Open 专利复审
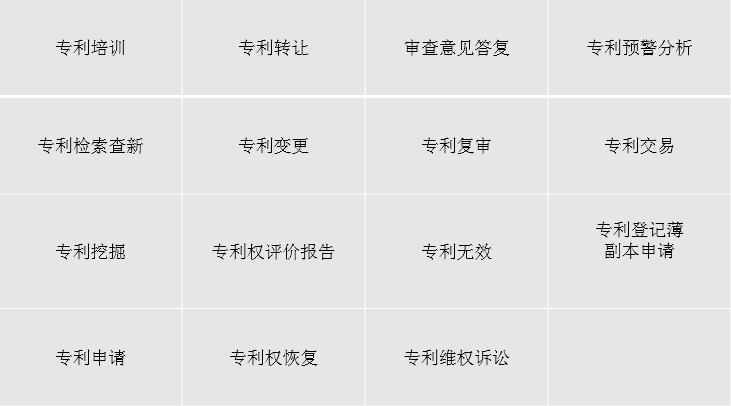731x406 pixels. [456, 146]
